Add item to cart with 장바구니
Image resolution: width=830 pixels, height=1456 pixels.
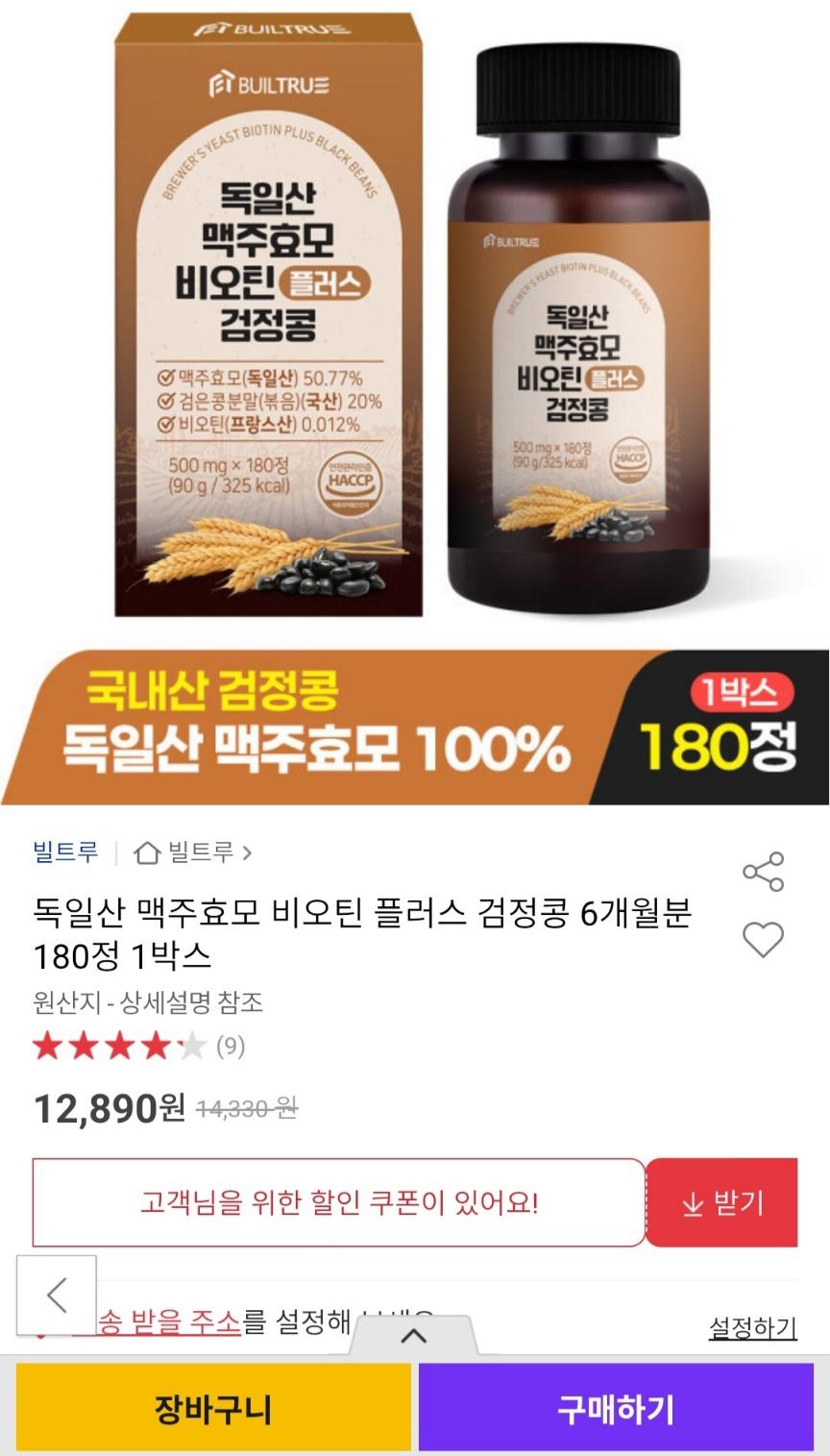pos(213,1408)
